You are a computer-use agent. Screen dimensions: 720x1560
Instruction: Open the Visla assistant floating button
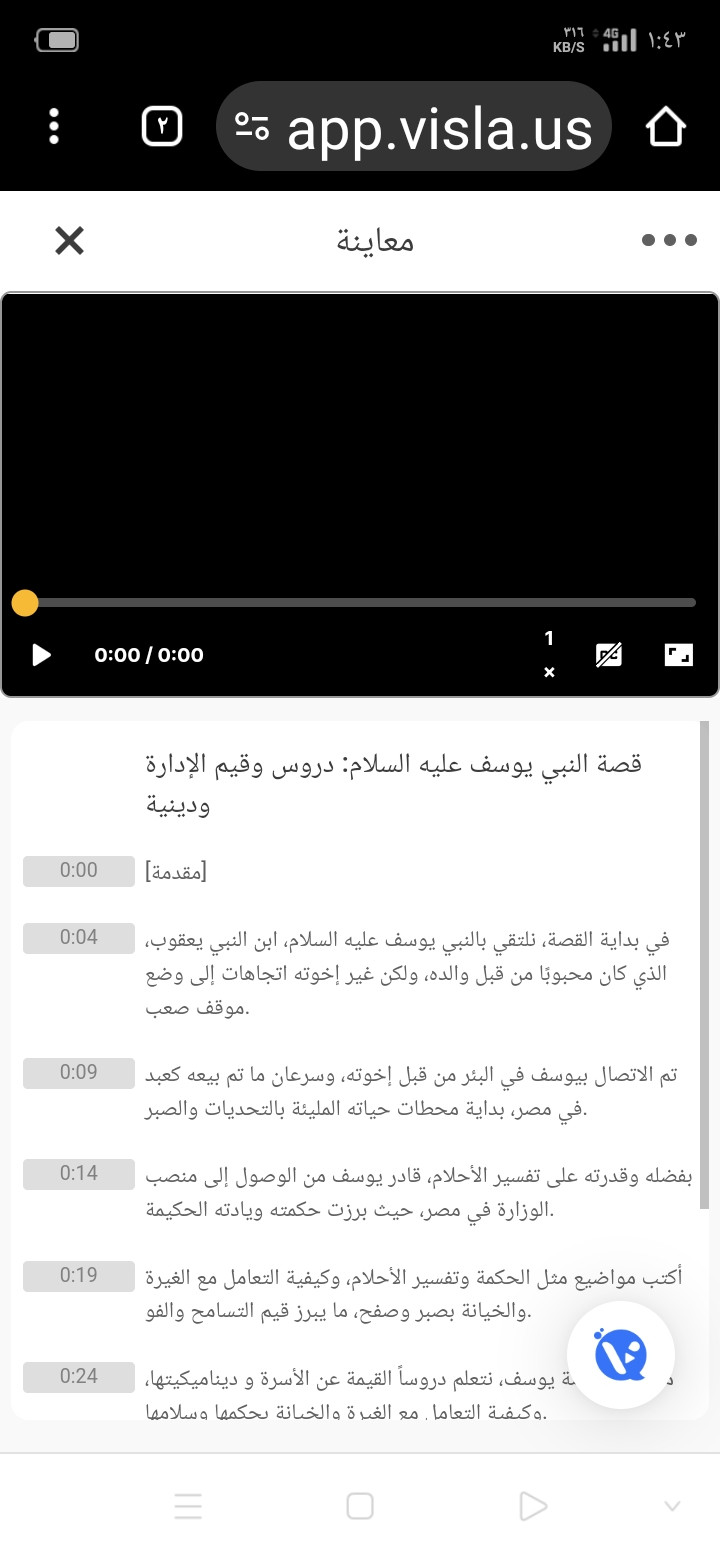coord(621,1355)
